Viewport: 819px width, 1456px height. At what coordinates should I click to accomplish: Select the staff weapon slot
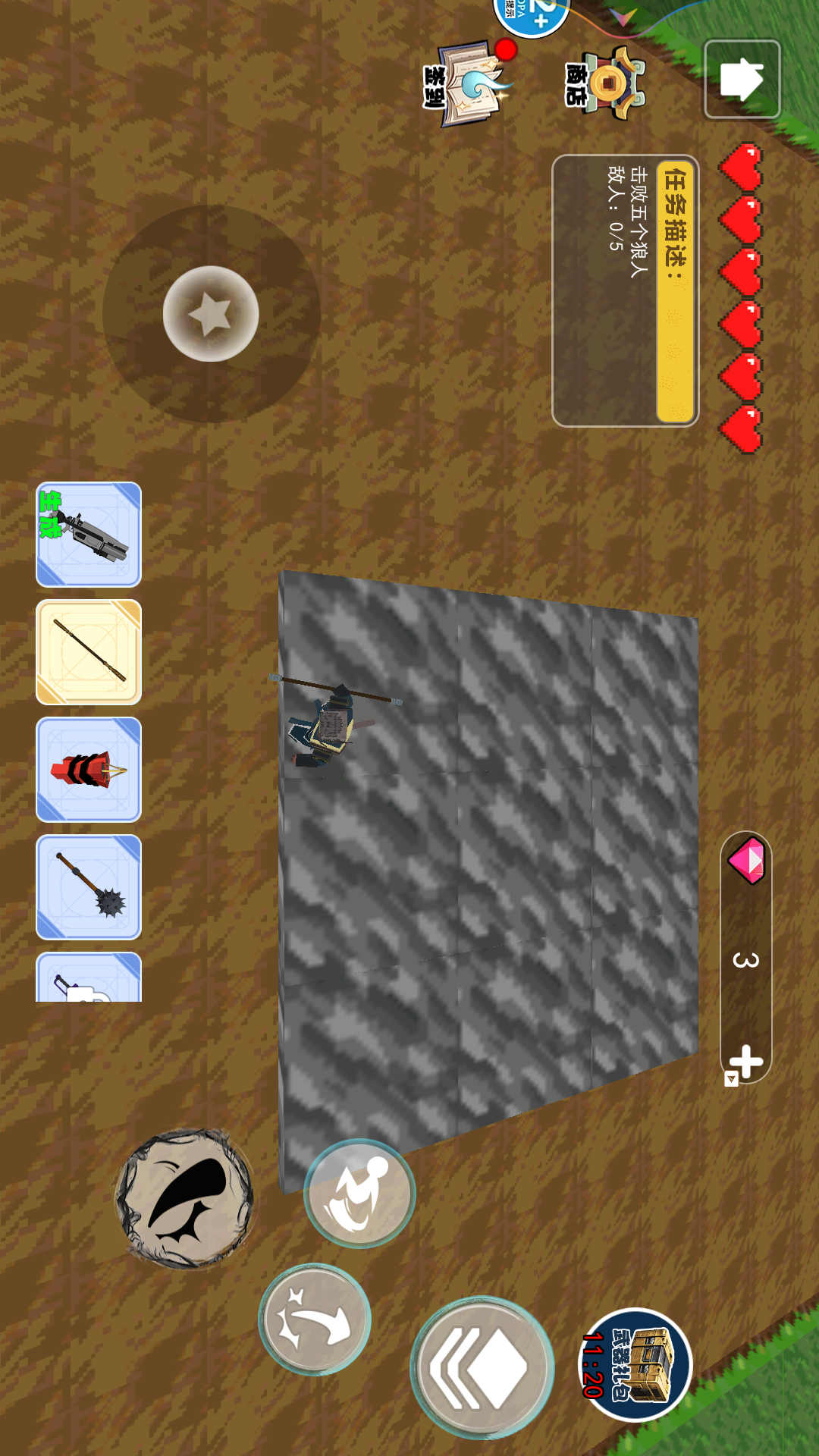pyautogui.click(x=89, y=652)
